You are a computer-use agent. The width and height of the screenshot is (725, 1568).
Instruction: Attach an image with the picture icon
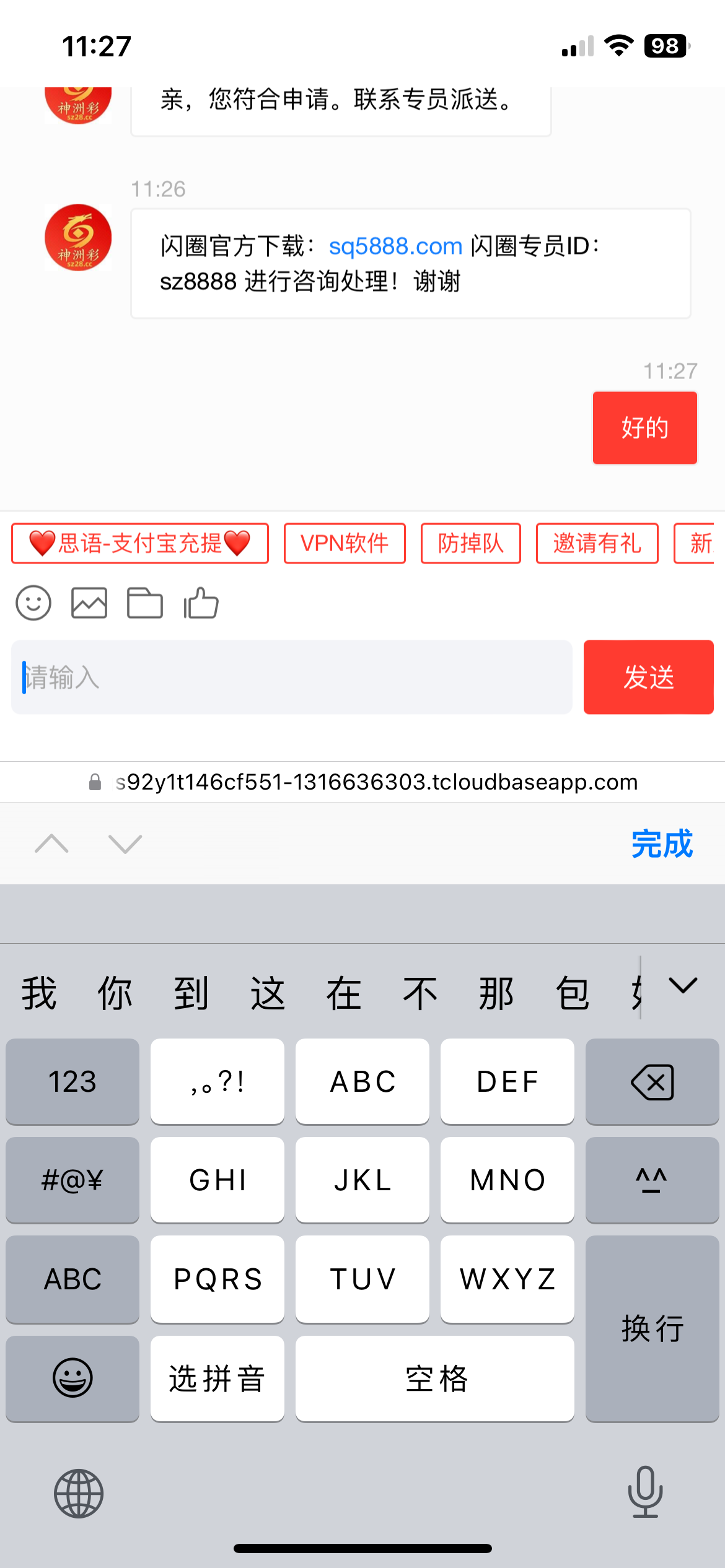tap(89, 603)
